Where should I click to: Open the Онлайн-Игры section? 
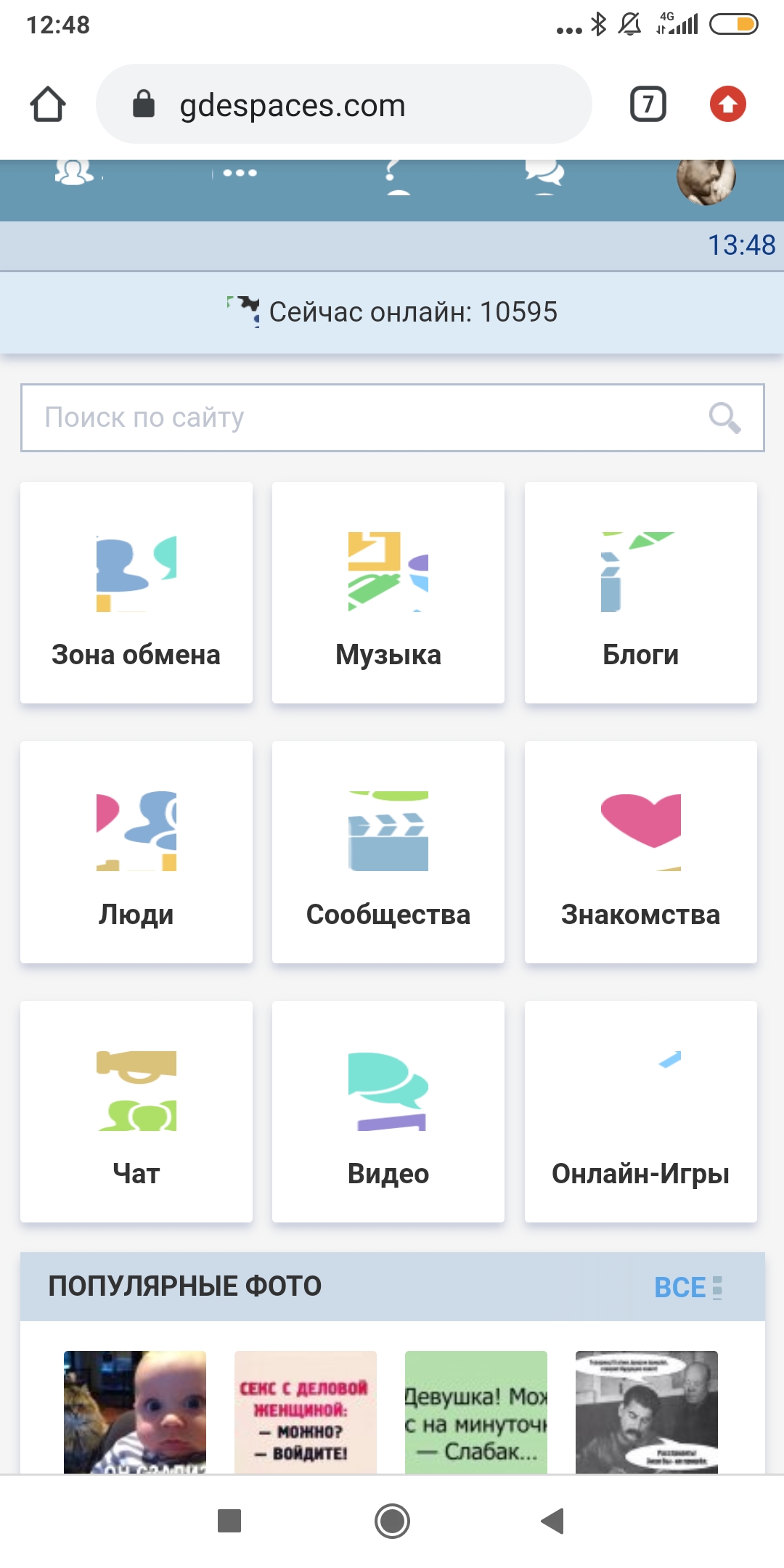click(x=641, y=1111)
